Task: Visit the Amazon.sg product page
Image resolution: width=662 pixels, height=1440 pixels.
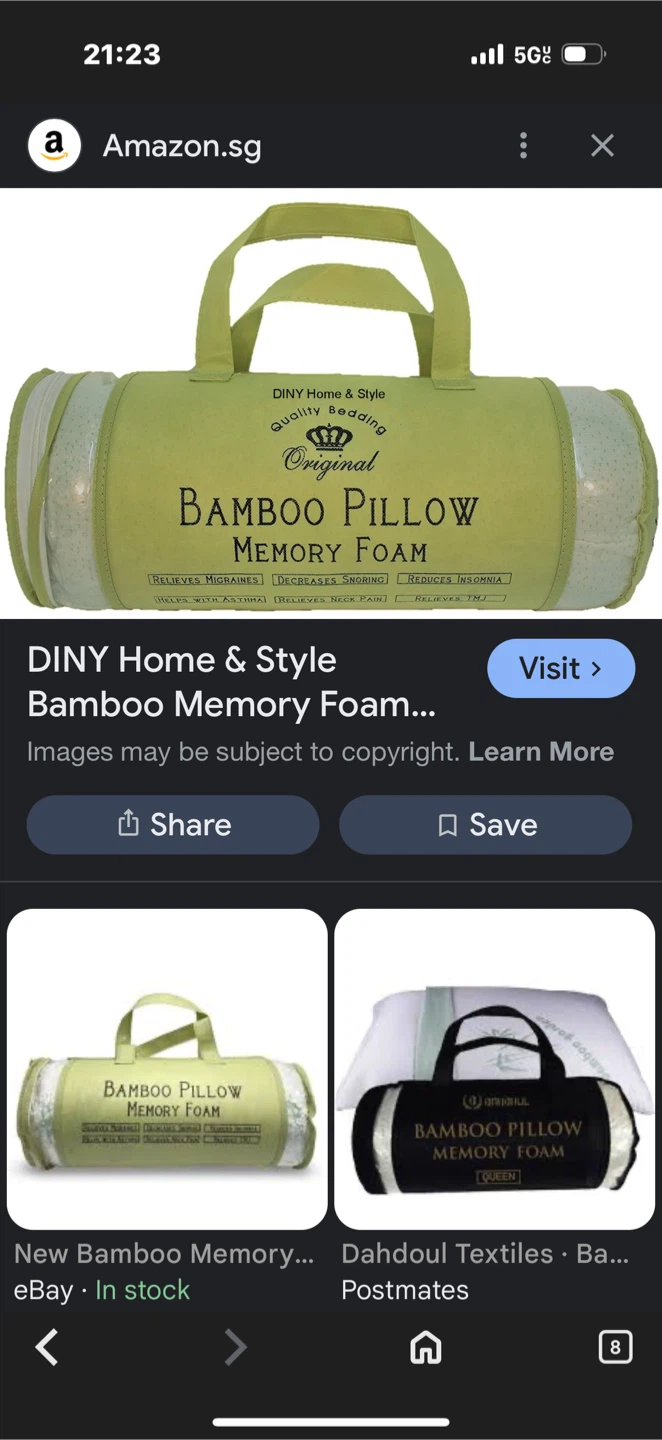Action: pos(560,668)
